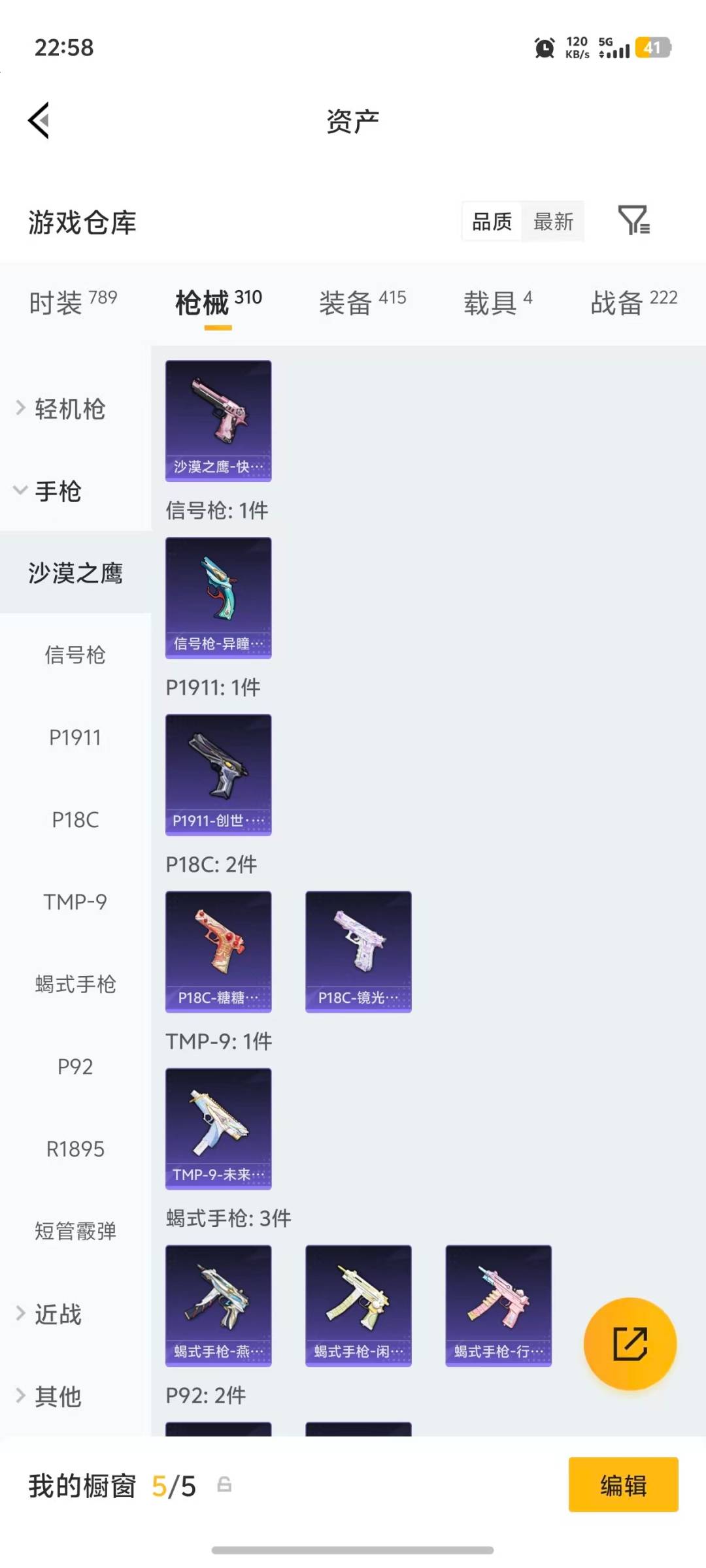The width and height of the screenshot is (706, 1568).
Task: Open the P18C-镜光 skin thumbnail
Action: tap(358, 951)
